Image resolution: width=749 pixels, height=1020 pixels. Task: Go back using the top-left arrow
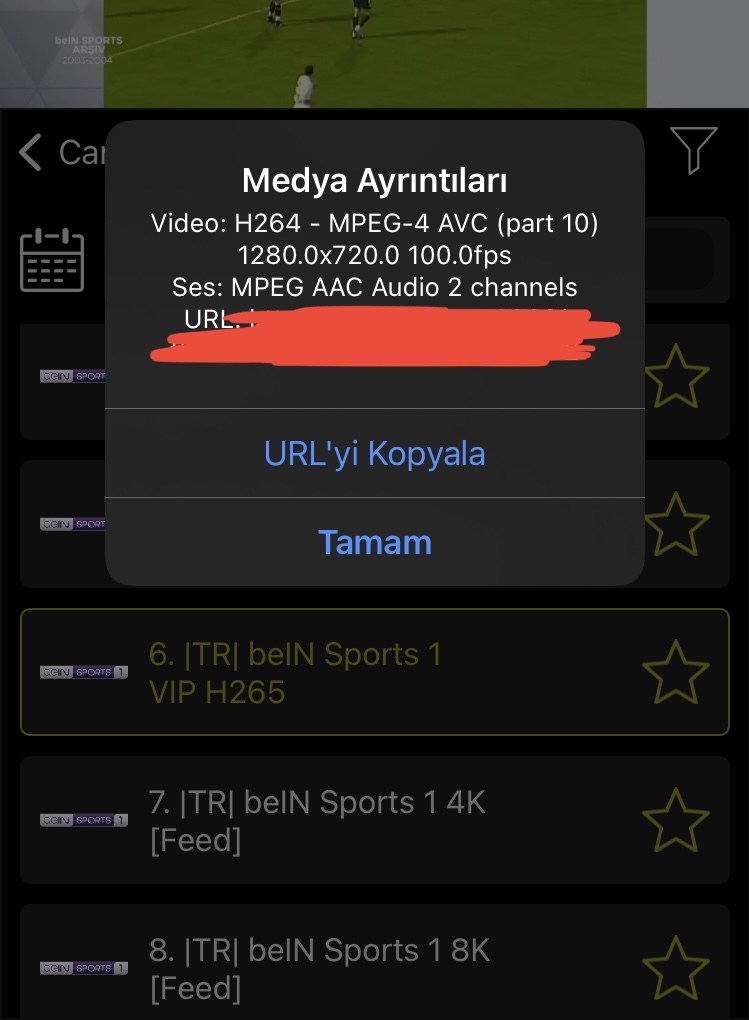tap(32, 153)
